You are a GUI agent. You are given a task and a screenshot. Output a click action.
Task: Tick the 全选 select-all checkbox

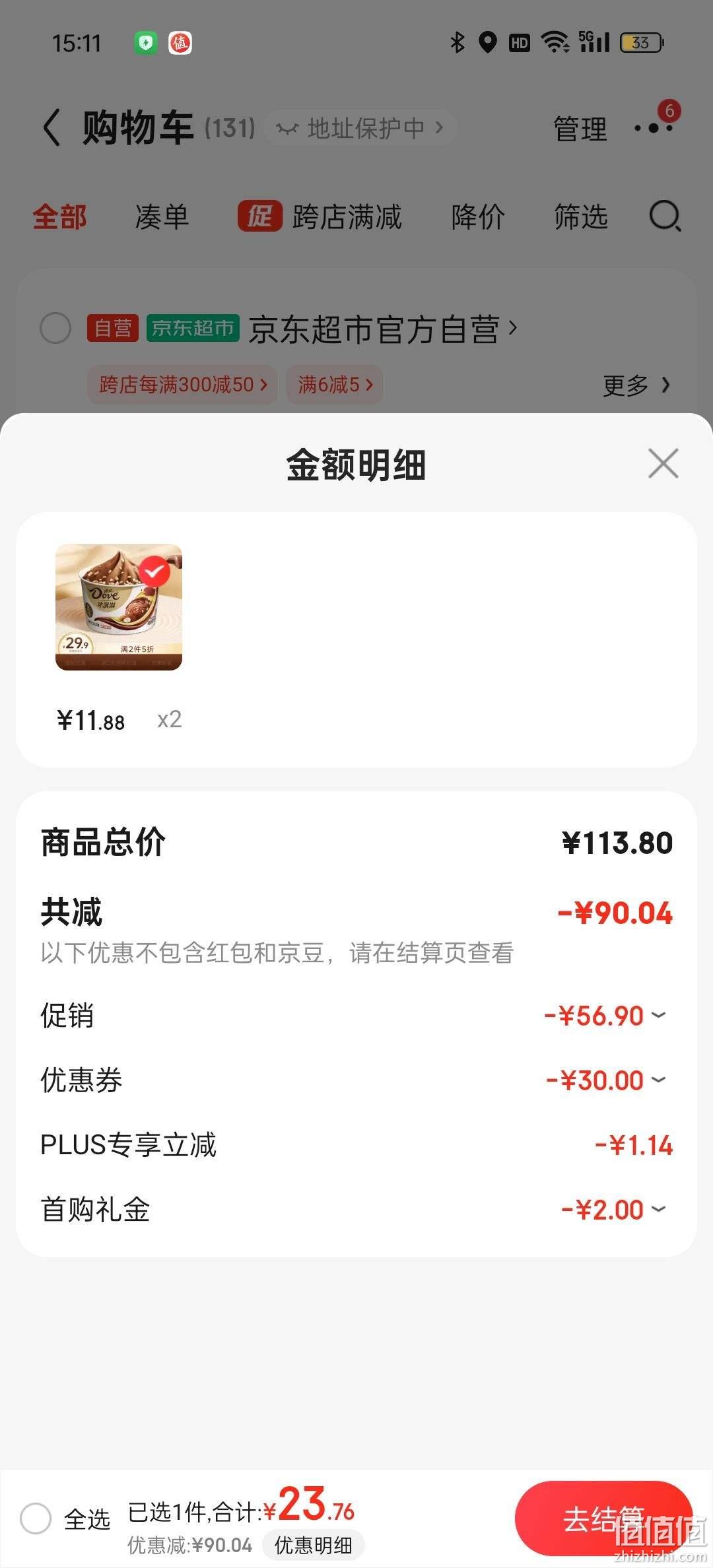(36, 1519)
